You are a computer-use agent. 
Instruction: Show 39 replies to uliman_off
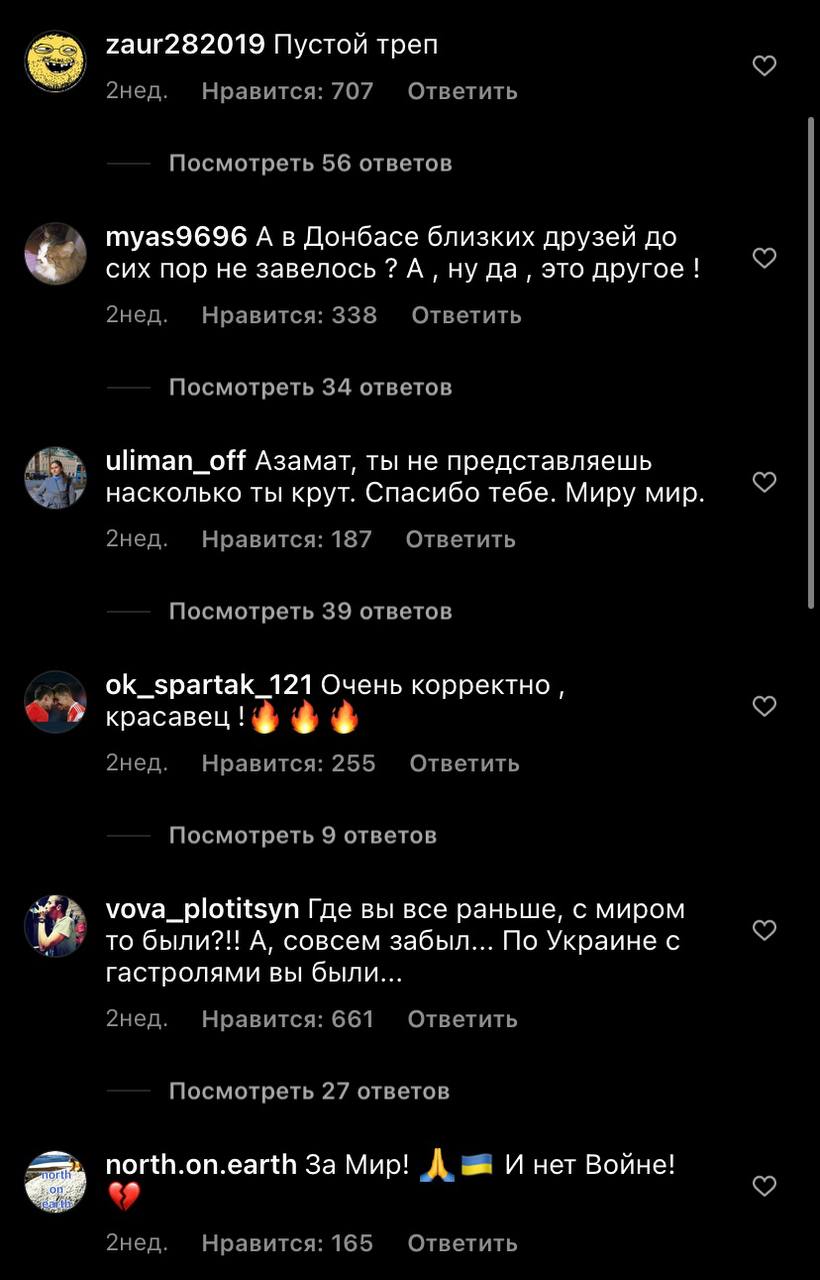(310, 611)
